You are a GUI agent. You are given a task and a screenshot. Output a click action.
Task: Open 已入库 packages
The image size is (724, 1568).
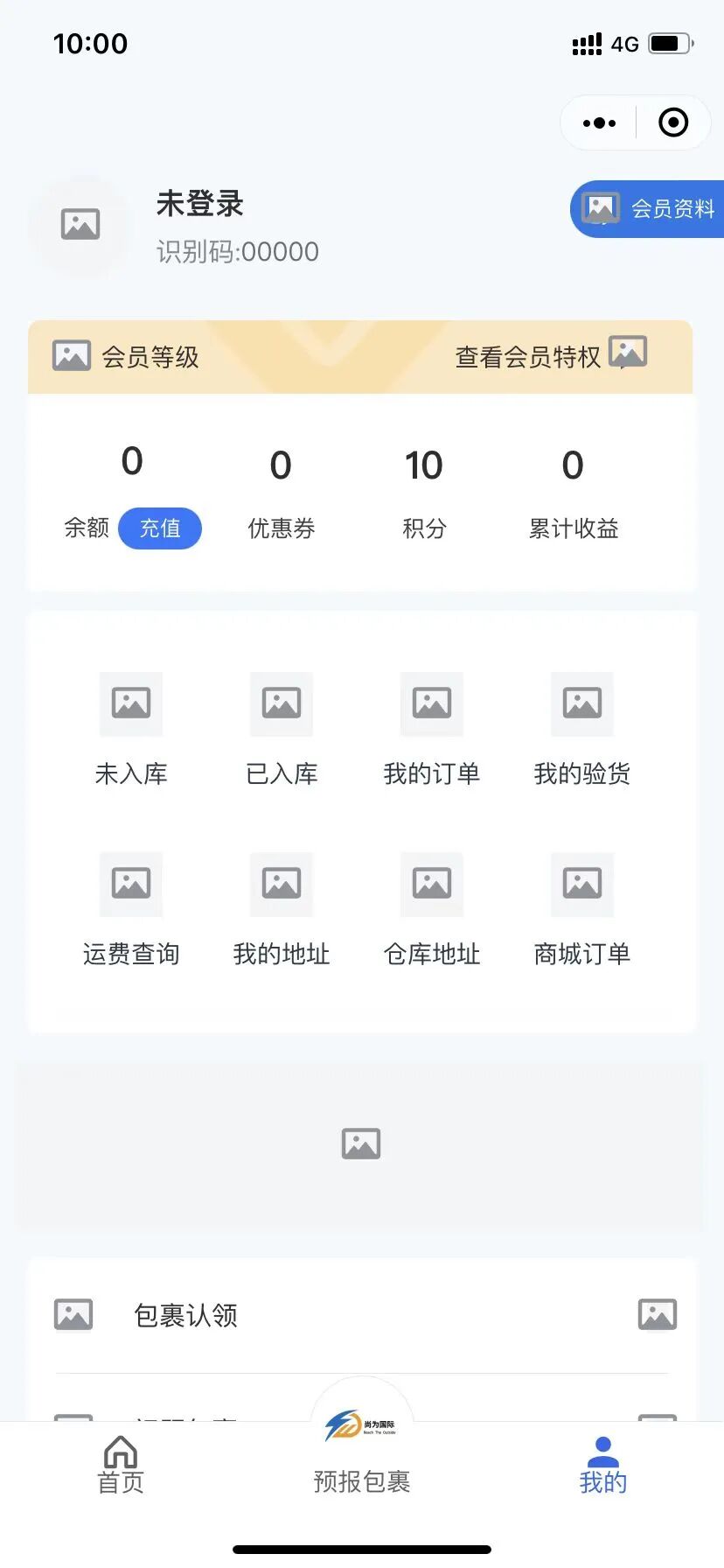(282, 728)
